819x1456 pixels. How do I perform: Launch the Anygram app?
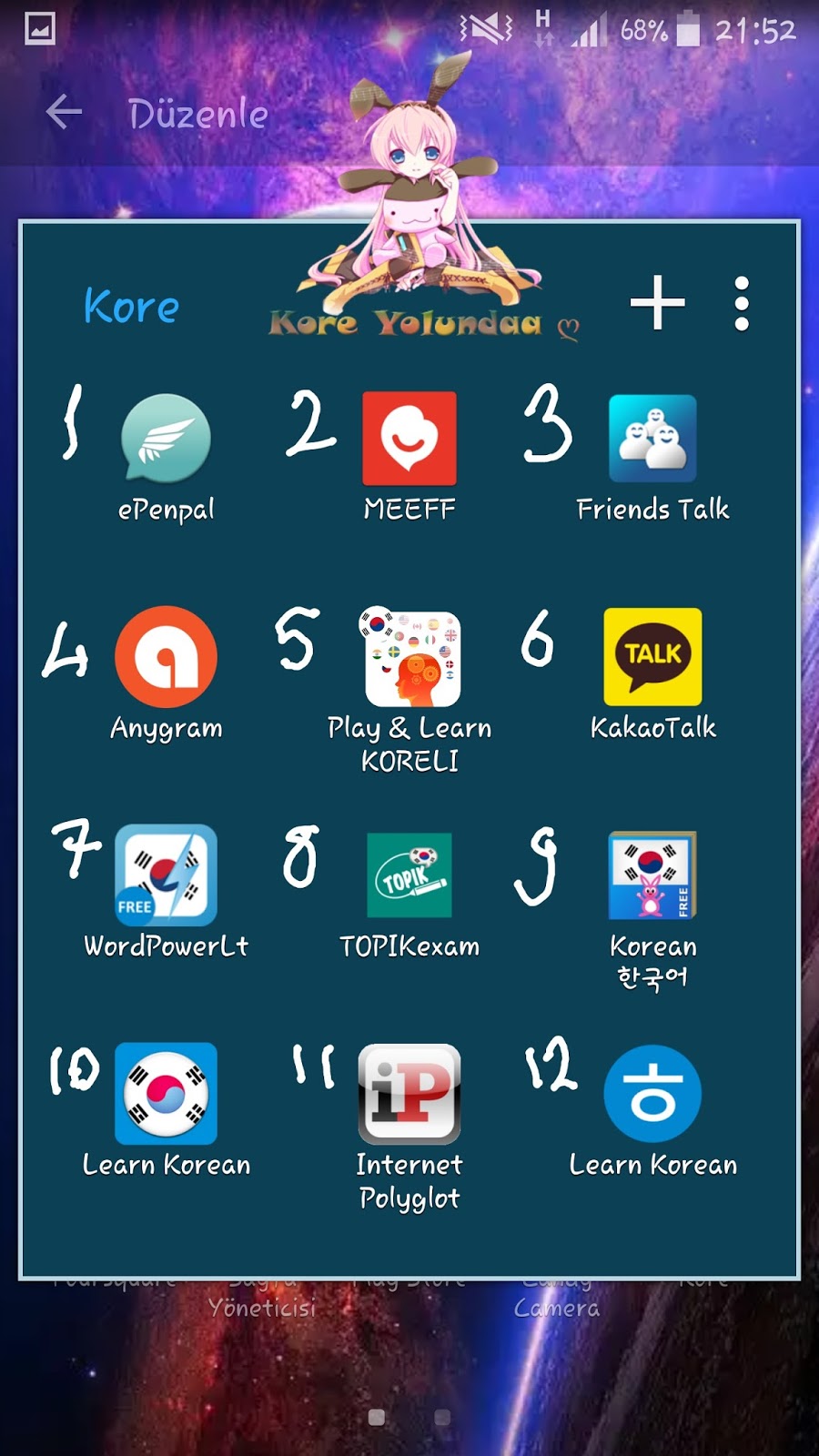[x=167, y=657]
